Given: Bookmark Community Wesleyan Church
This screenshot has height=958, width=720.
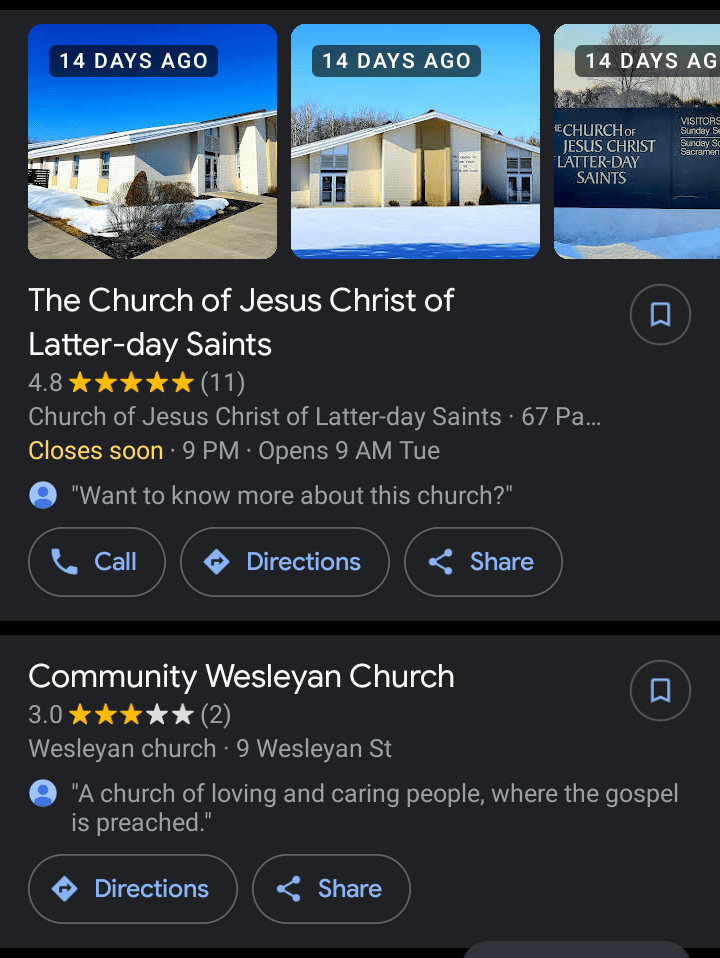Looking at the screenshot, I should [660, 690].
